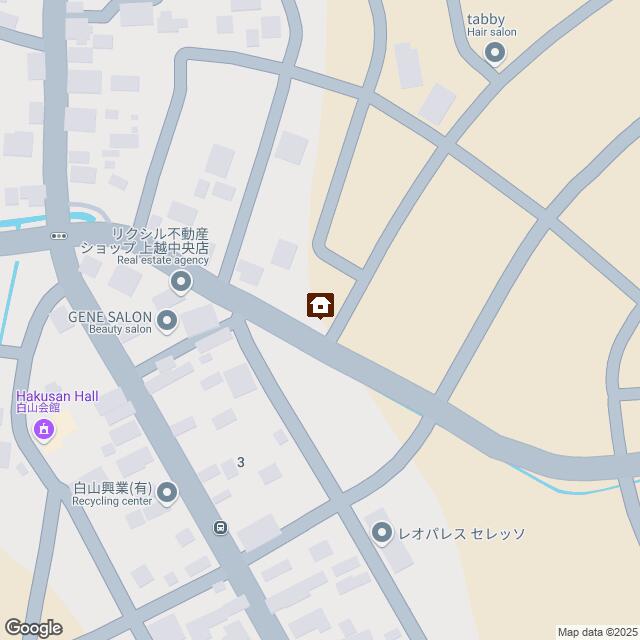Tap the GENE SALON beauty salon pin

[168, 320]
